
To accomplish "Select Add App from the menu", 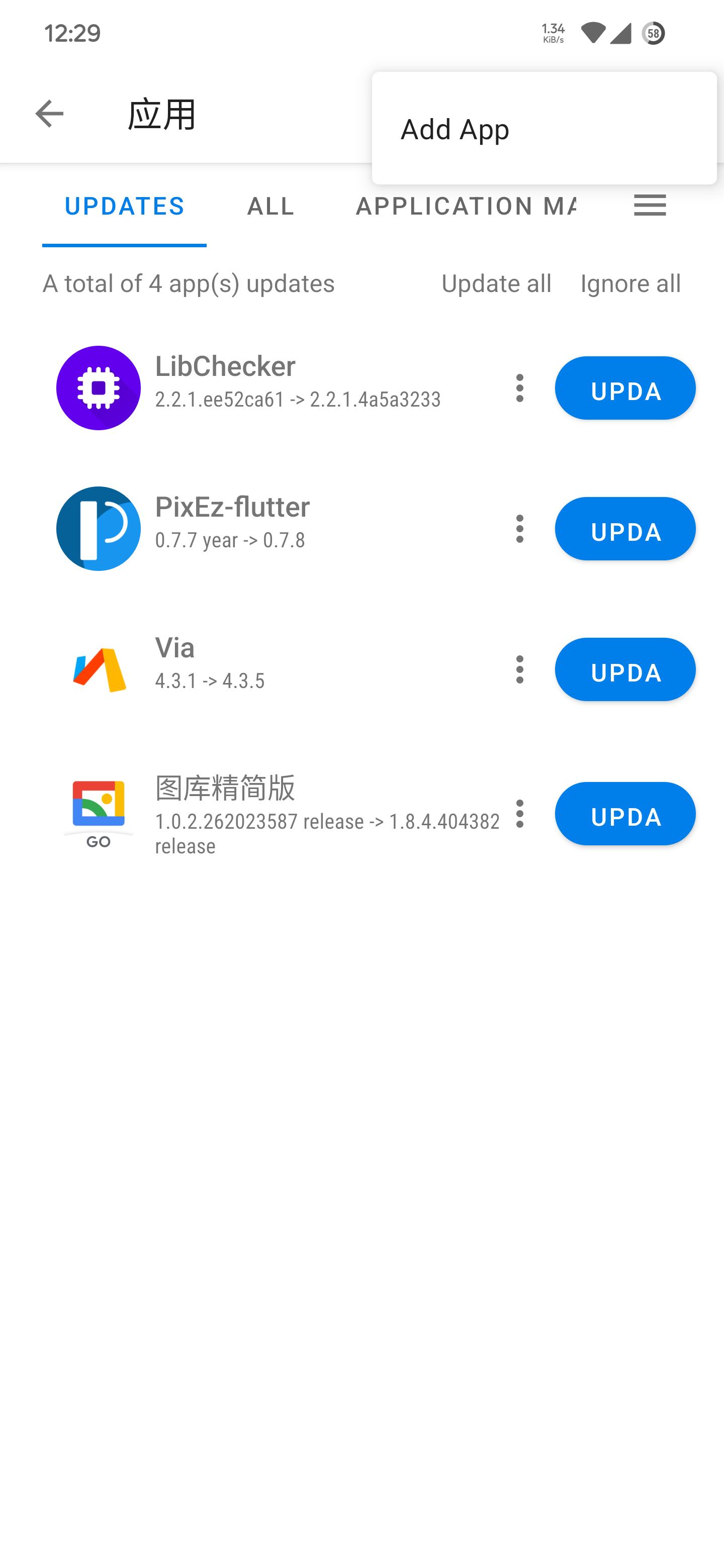I will point(454,129).
